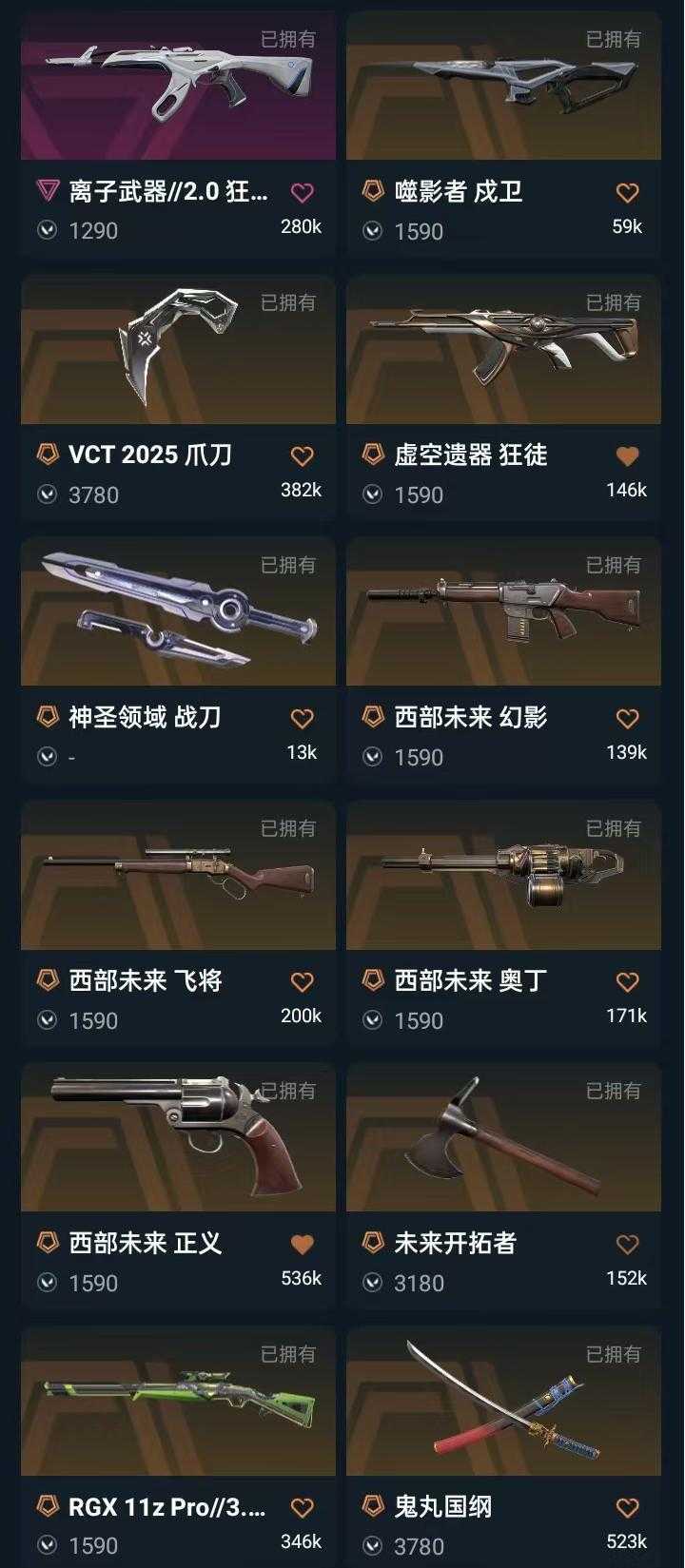Remove the like from 西部未来 正义
Image resolution: width=685 pixels, height=1568 pixels.
pos(302,1245)
